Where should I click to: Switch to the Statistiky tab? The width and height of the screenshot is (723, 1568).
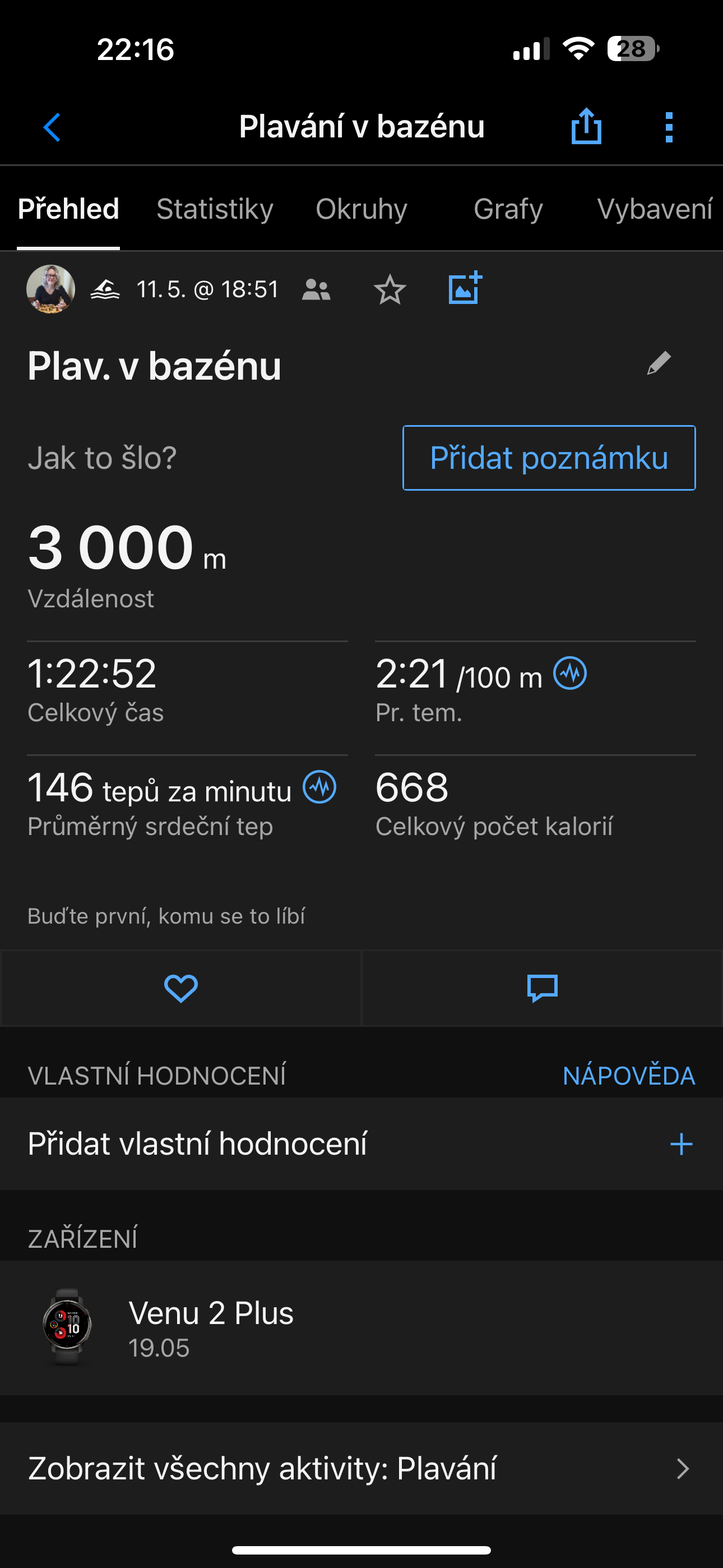(214, 209)
